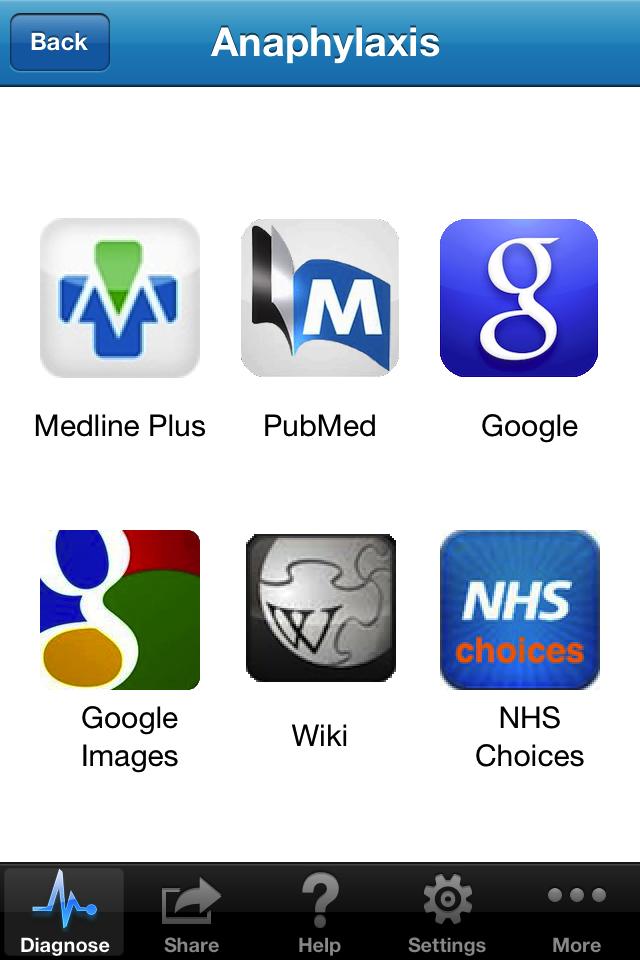This screenshot has width=640, height=960.
Task: Switch to the Diagnose tab
Action: click(x=64, y=912)
